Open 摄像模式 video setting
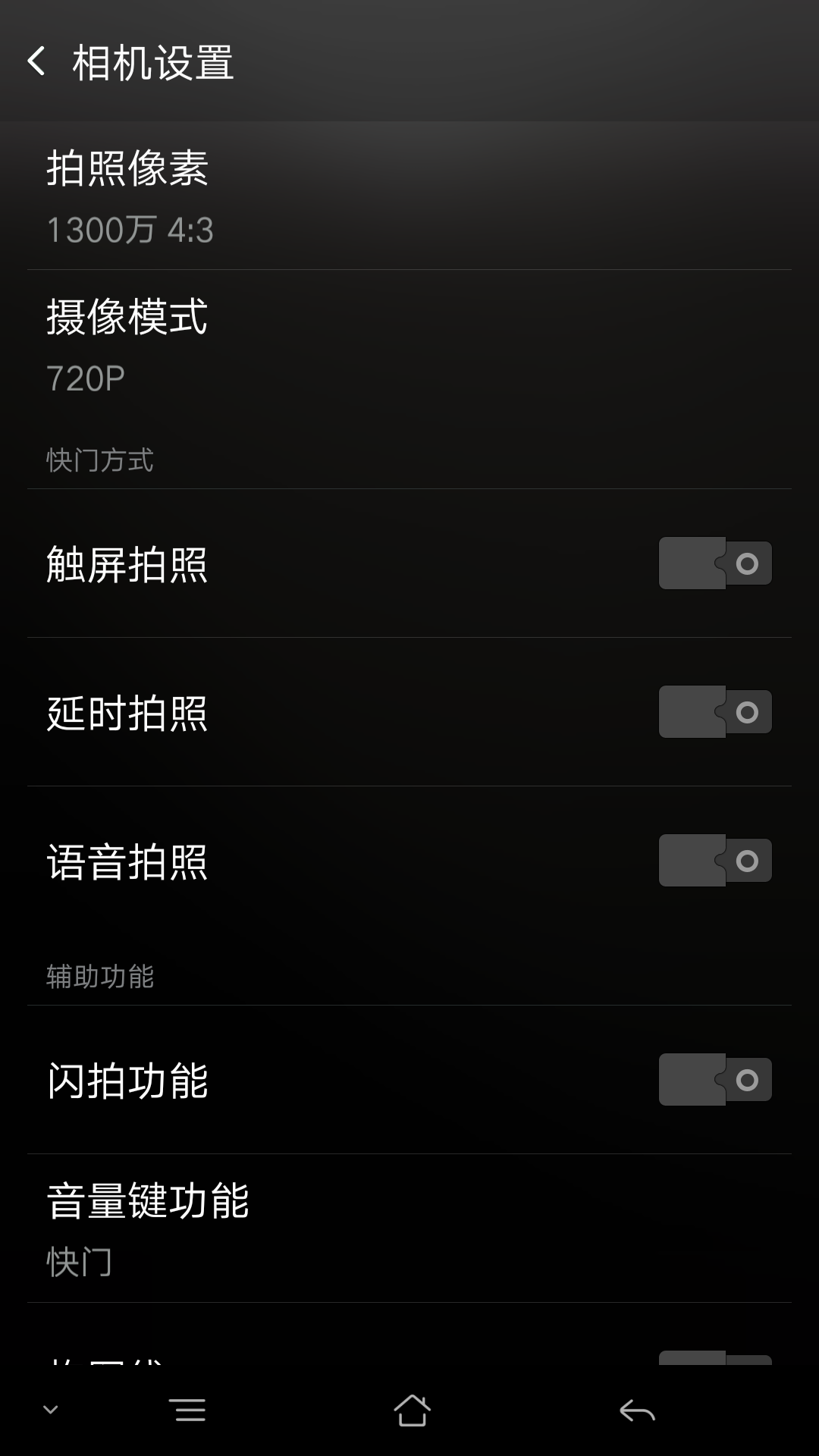 pos(409,345)
